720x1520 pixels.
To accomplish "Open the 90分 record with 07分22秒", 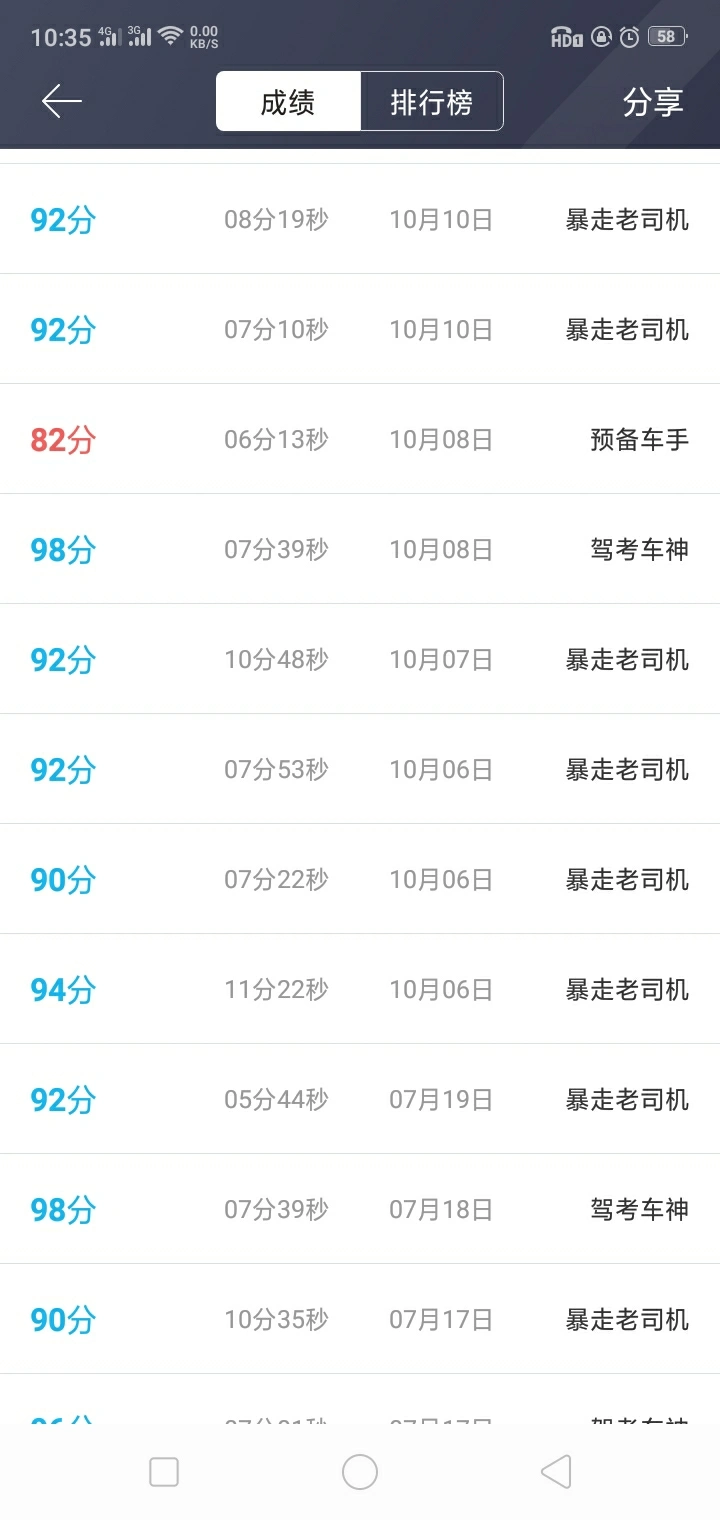I will click(x=360, y=879).
